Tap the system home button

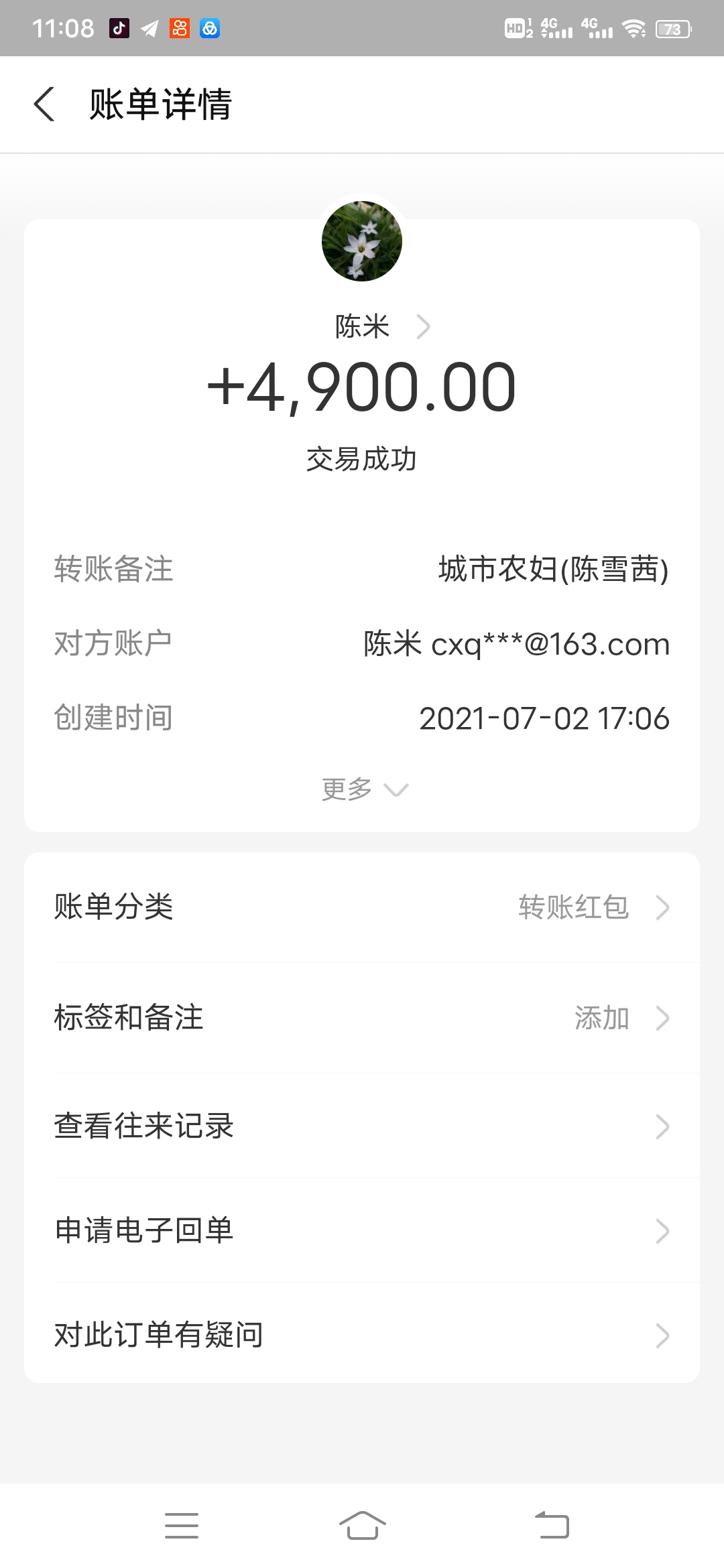click(362, 1526)
